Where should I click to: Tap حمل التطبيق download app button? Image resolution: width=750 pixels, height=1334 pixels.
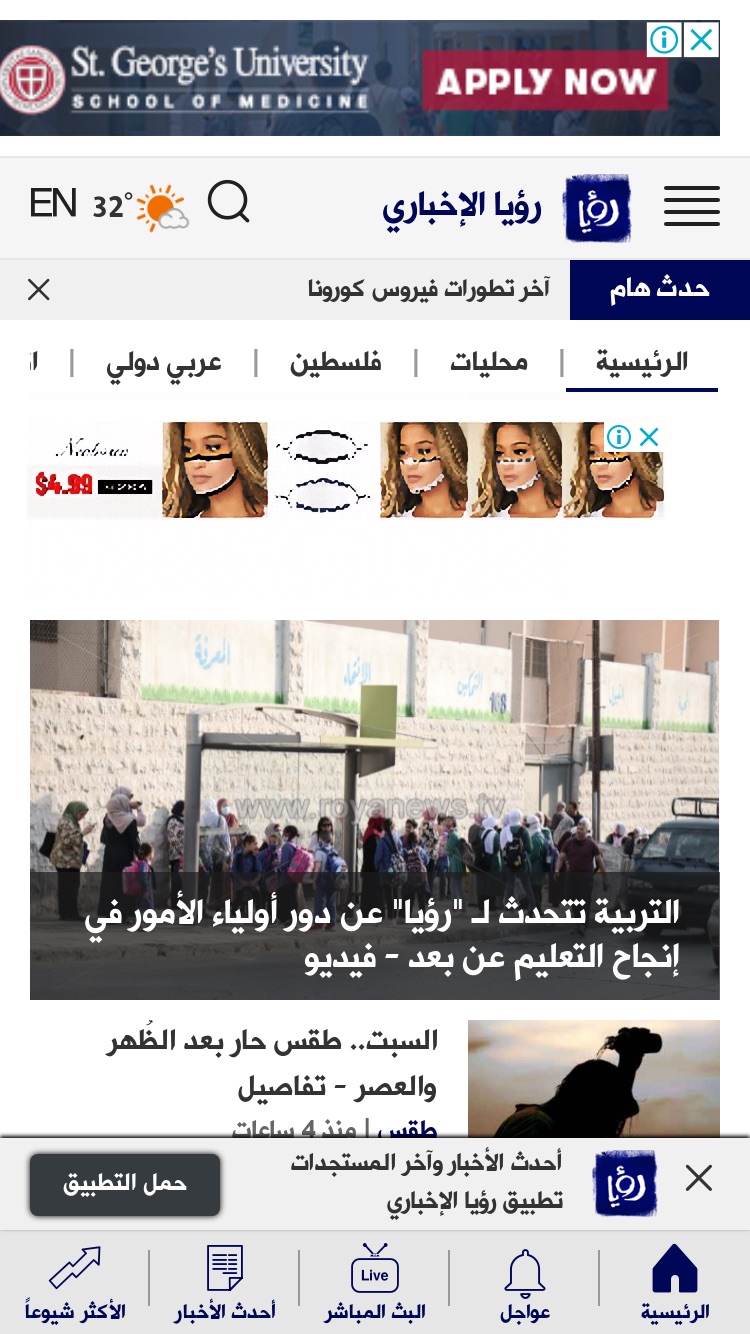pos(125,1184)
